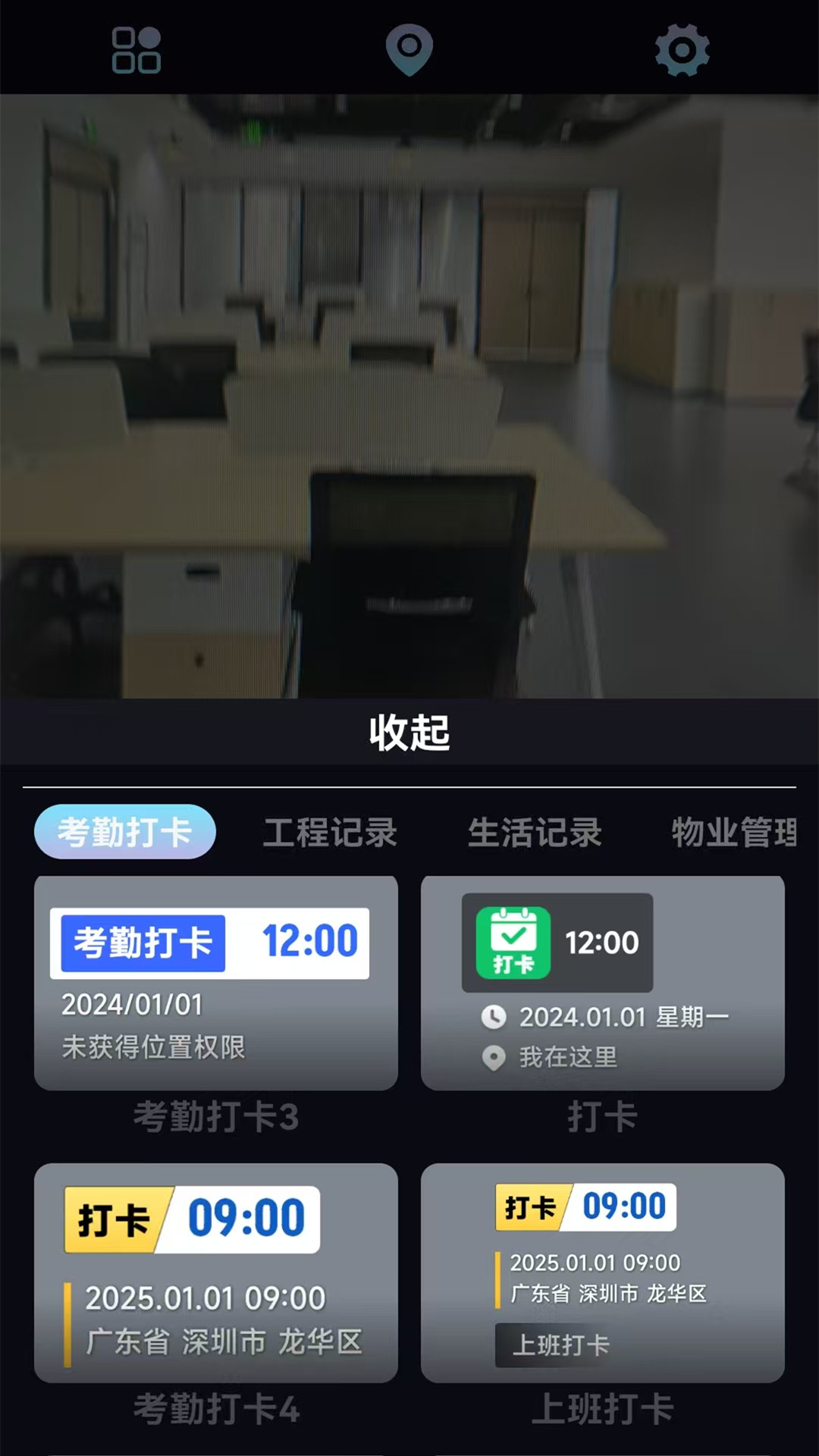This screenshot has width=819, height=1456.
Task: Tap the 12:00 time display in 打卡 template
Action: tap(601, 942)
